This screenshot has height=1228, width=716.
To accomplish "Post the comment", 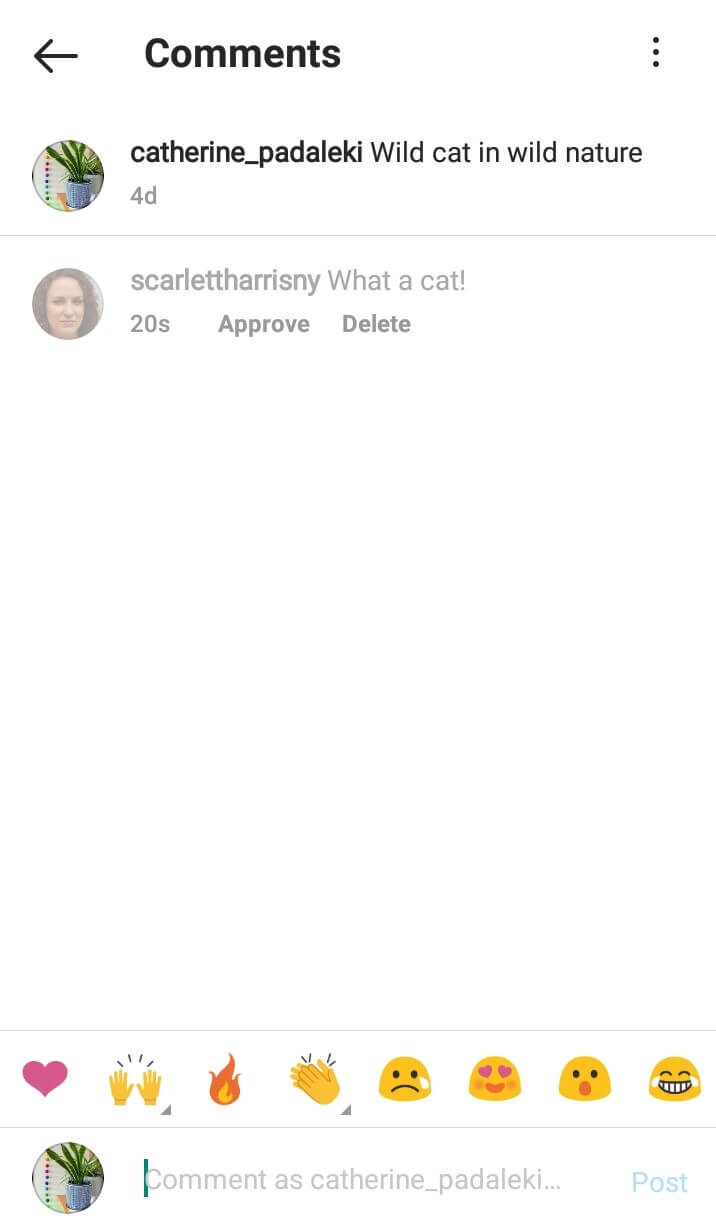I will 659,1182.
